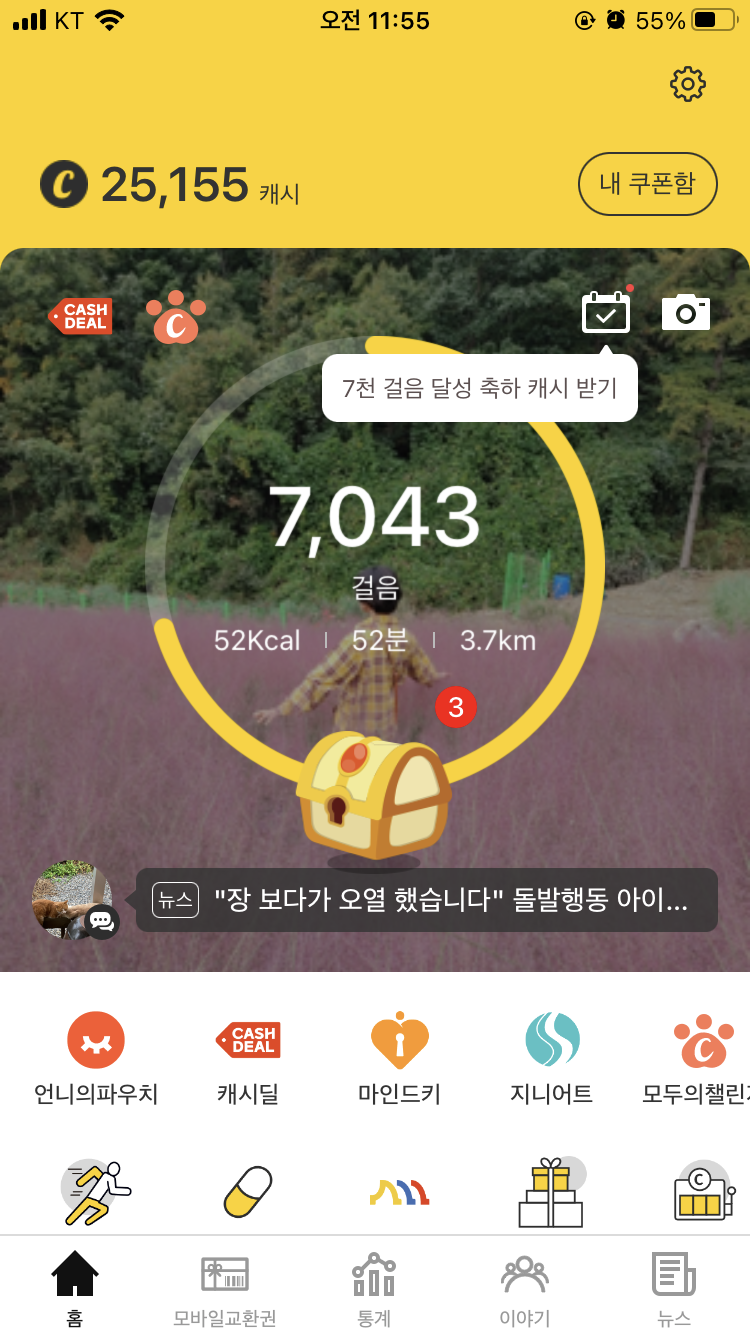Open the attendance calendar icon
Screen dimensions: 750x1334
point(606,313)
